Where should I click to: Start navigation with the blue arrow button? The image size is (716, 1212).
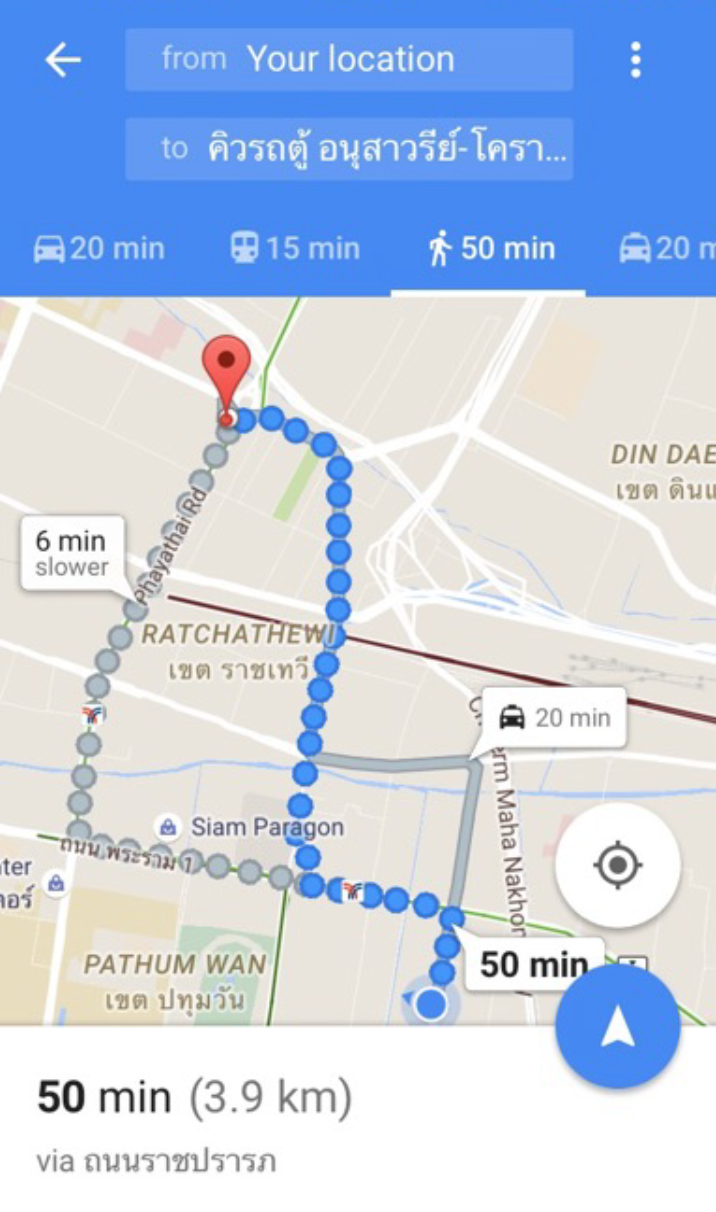[x=618, y=1026]
